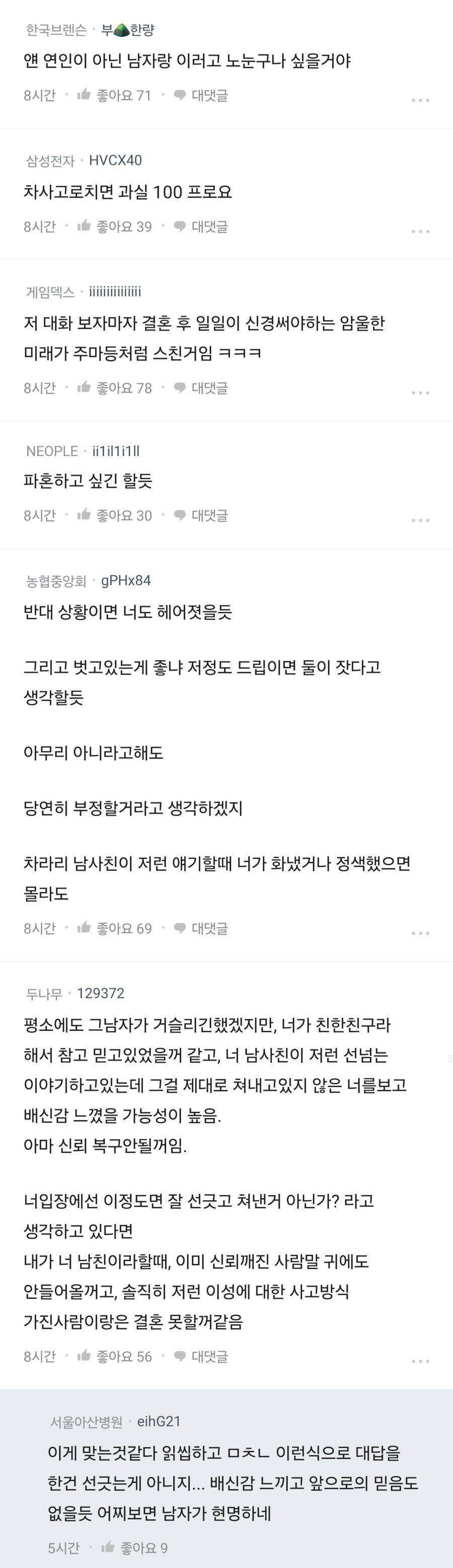Like the 두나무 129372 comment
Image resolution: width=453 pixels, height=1568 pixels.
click(114, 1356)
